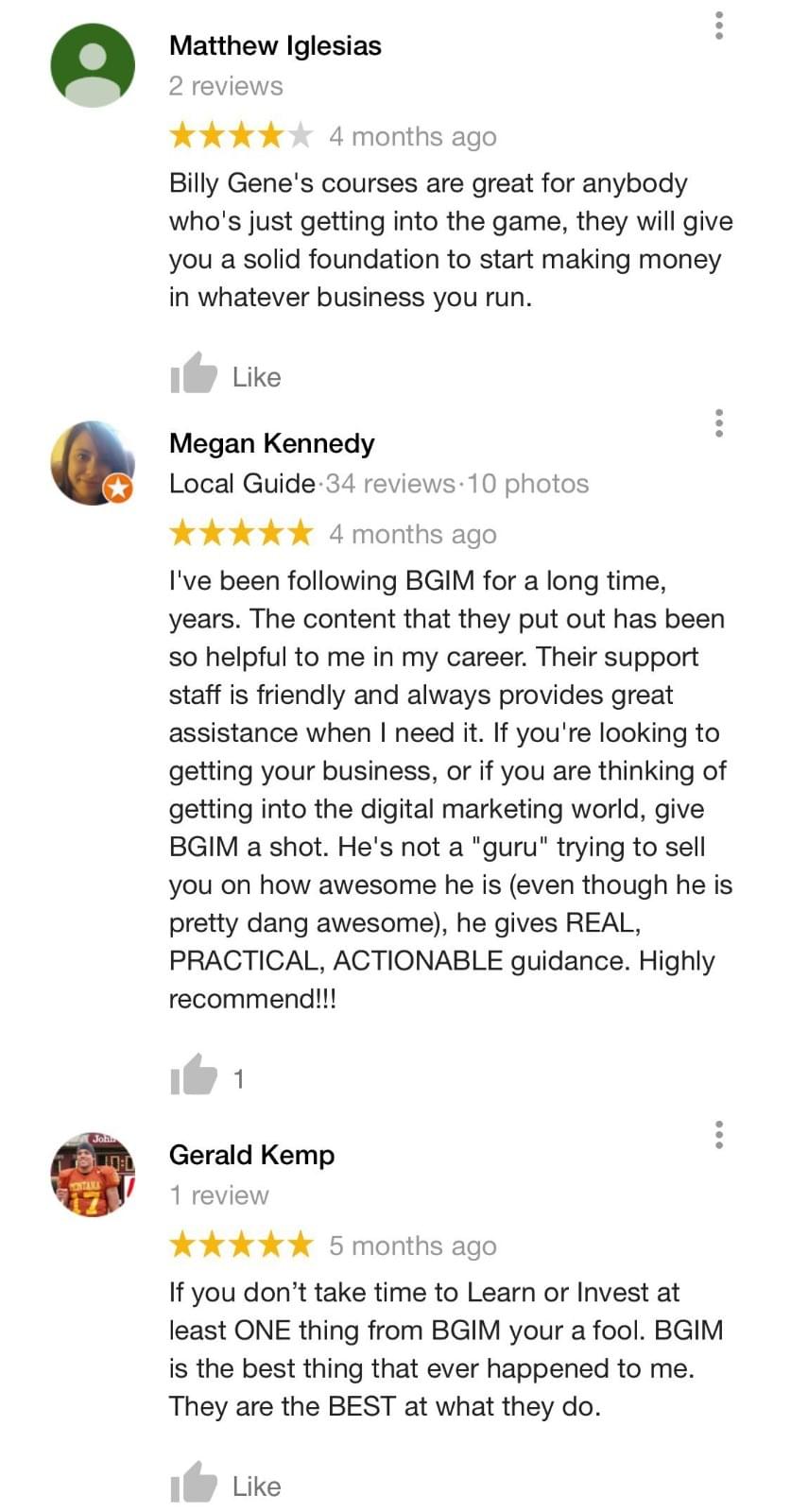Image resolution: width=791 pixels, height=1512 pixels.
Task: View Megan Kennedy's profile photo
Action: click(x=92, y=463)
